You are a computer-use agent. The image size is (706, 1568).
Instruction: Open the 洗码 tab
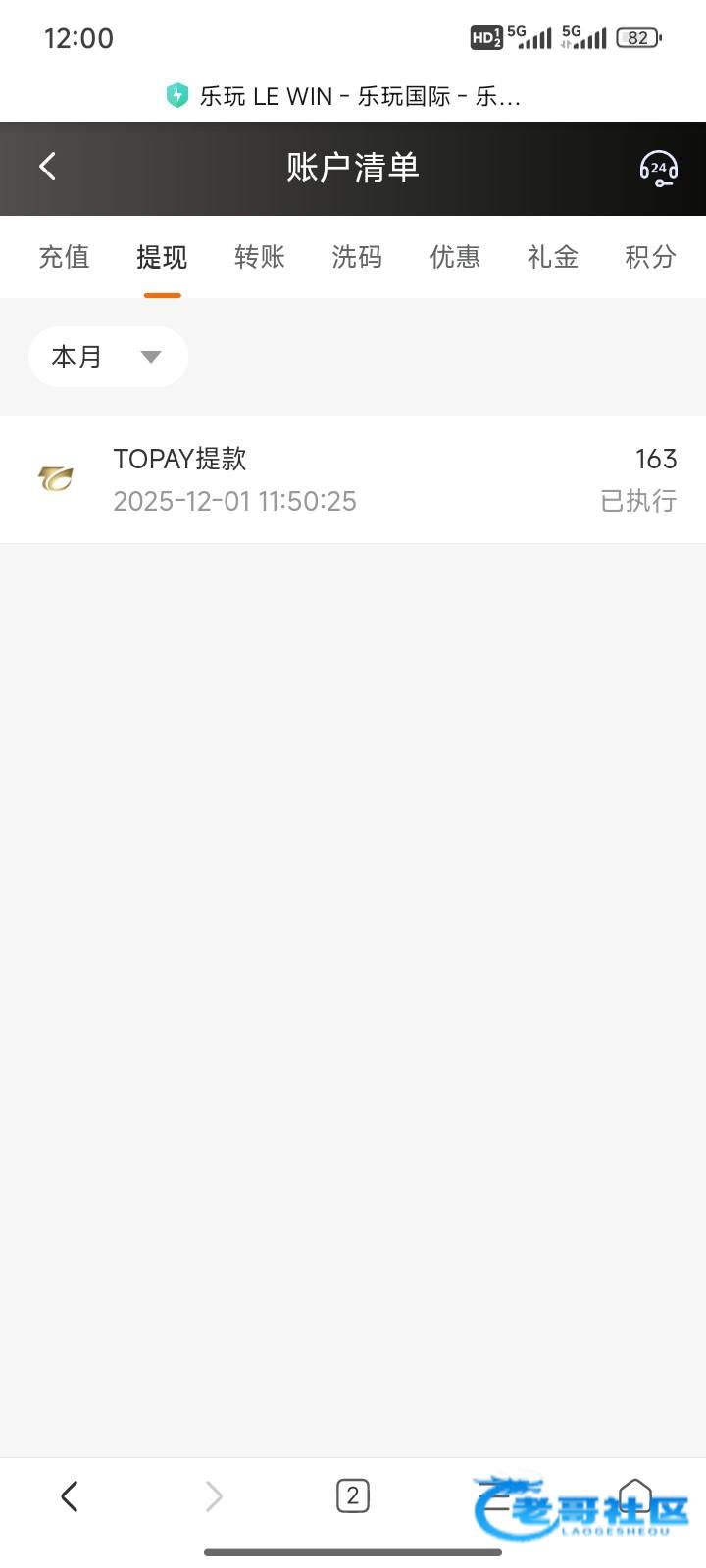click(357, 257)
